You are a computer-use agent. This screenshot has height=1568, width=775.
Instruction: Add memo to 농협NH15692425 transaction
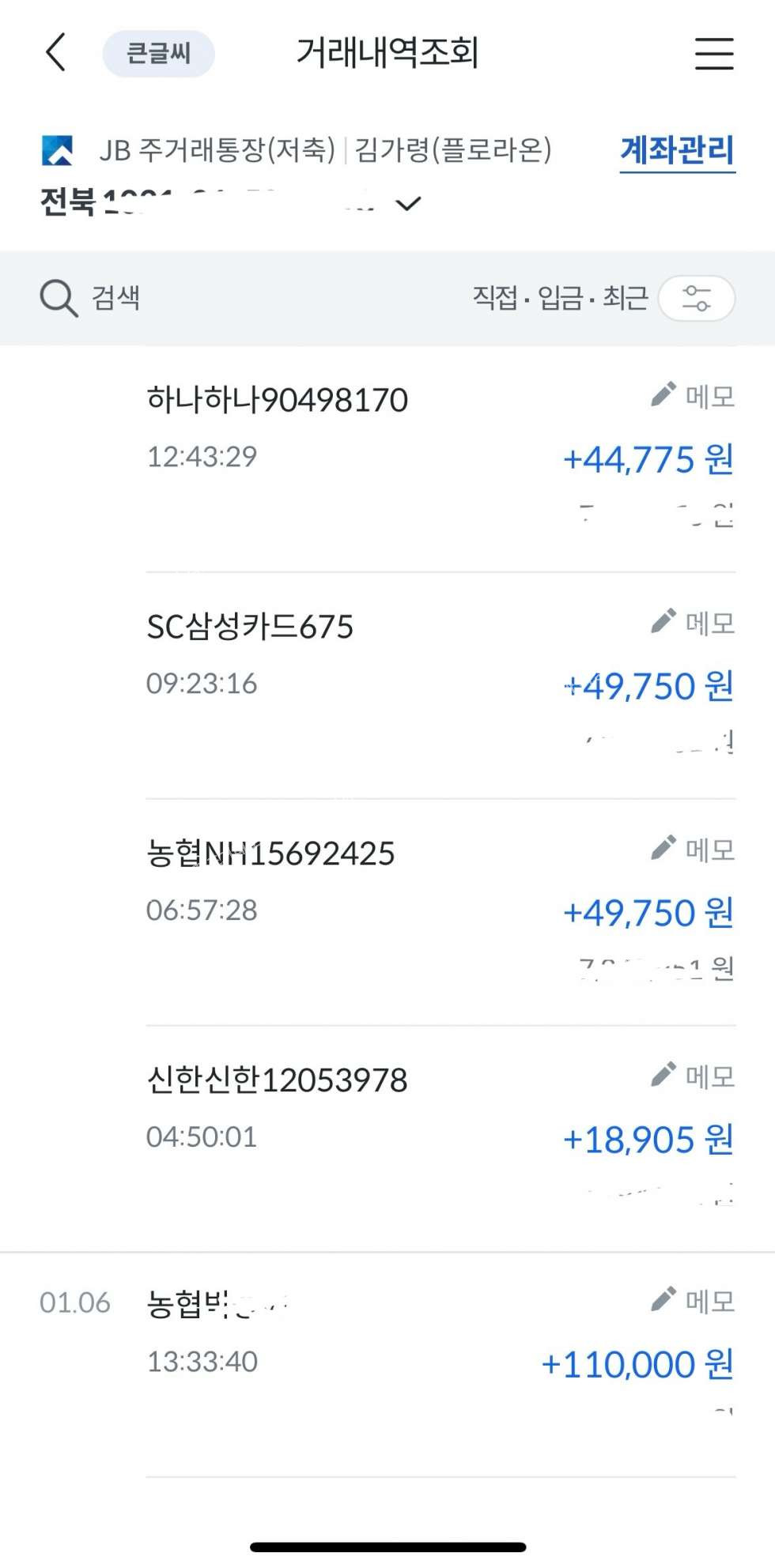[693, 850]
